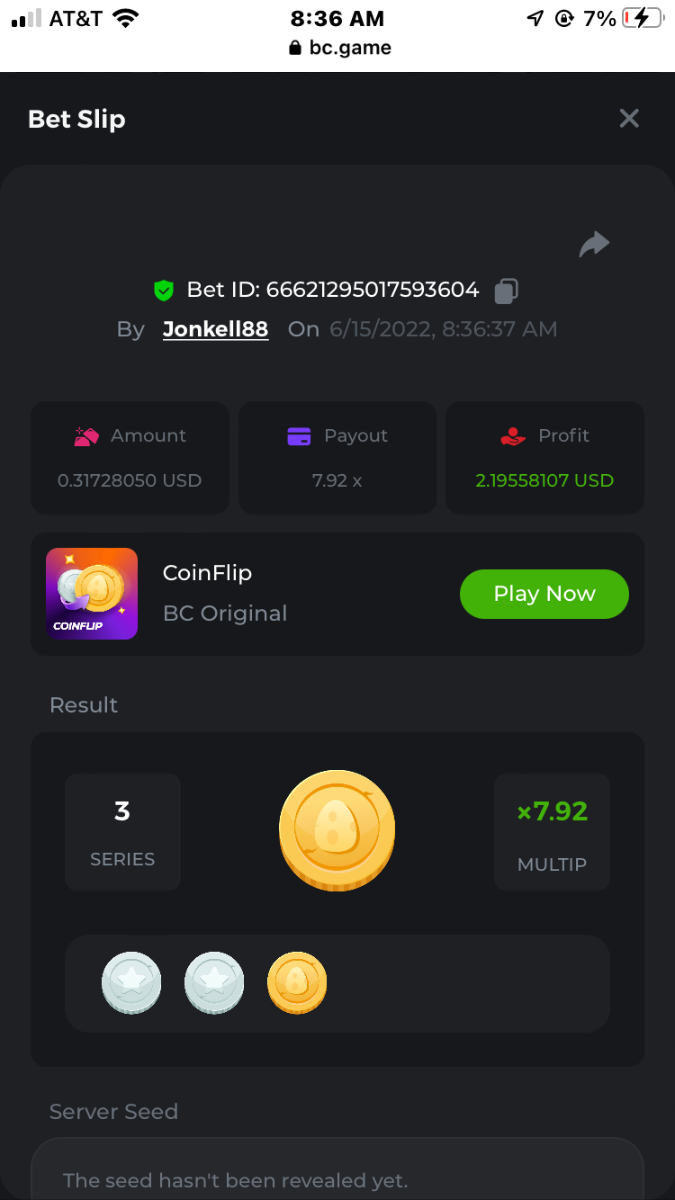The width and height of the screenshot is (675, 1200).
Task: Close the Bet Slip dialog
Action: pos(629,119)
